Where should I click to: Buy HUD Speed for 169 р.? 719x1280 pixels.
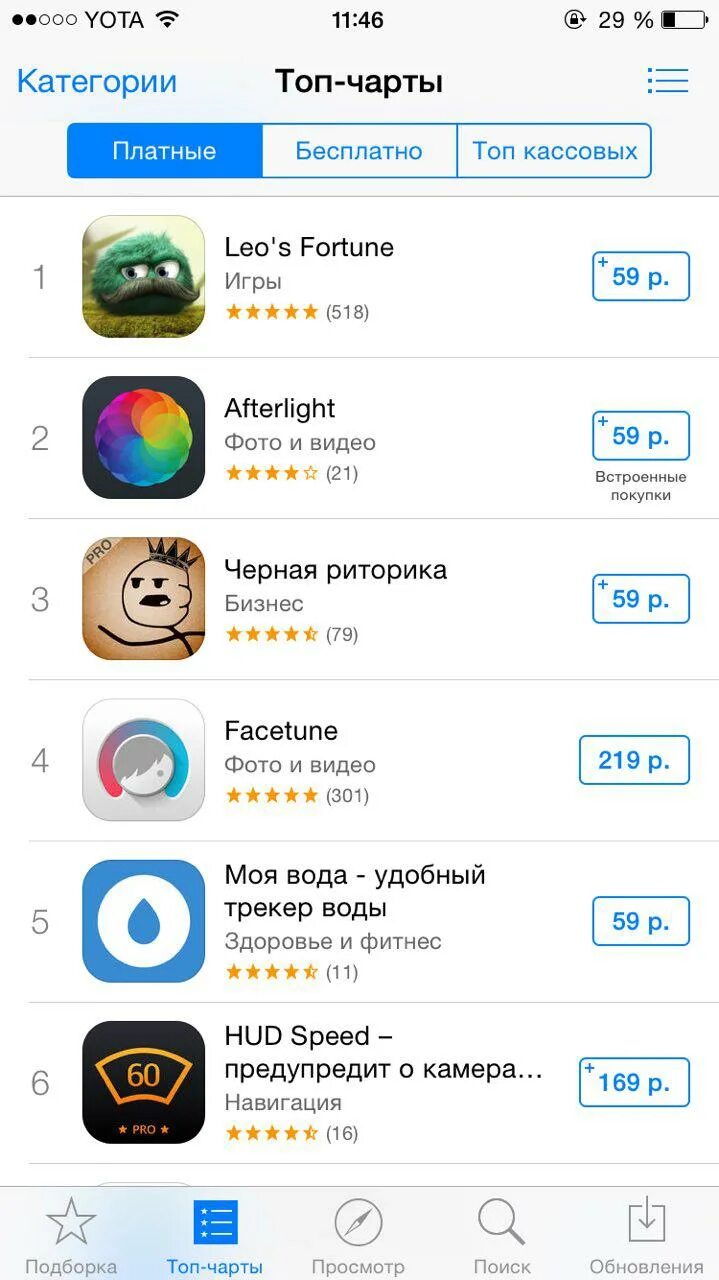pyautogui.click(x=635, y=1082)
